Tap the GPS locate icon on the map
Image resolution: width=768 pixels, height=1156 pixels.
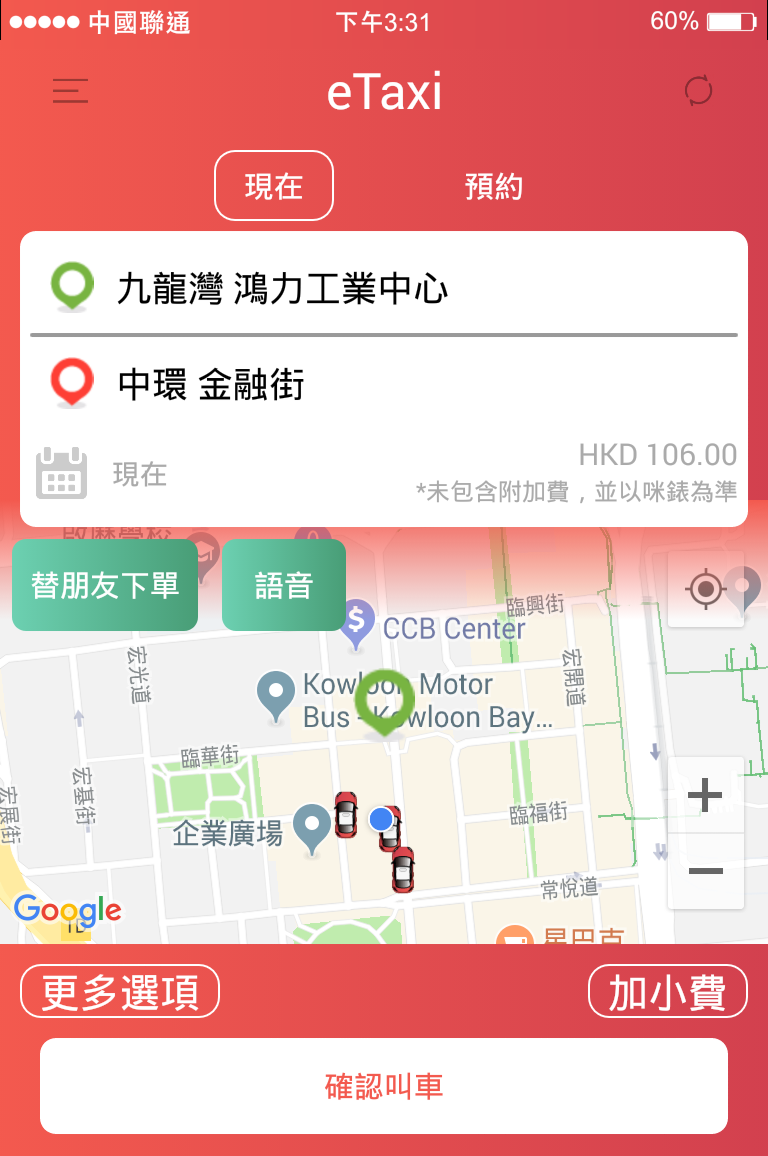[x=706, y=589]
